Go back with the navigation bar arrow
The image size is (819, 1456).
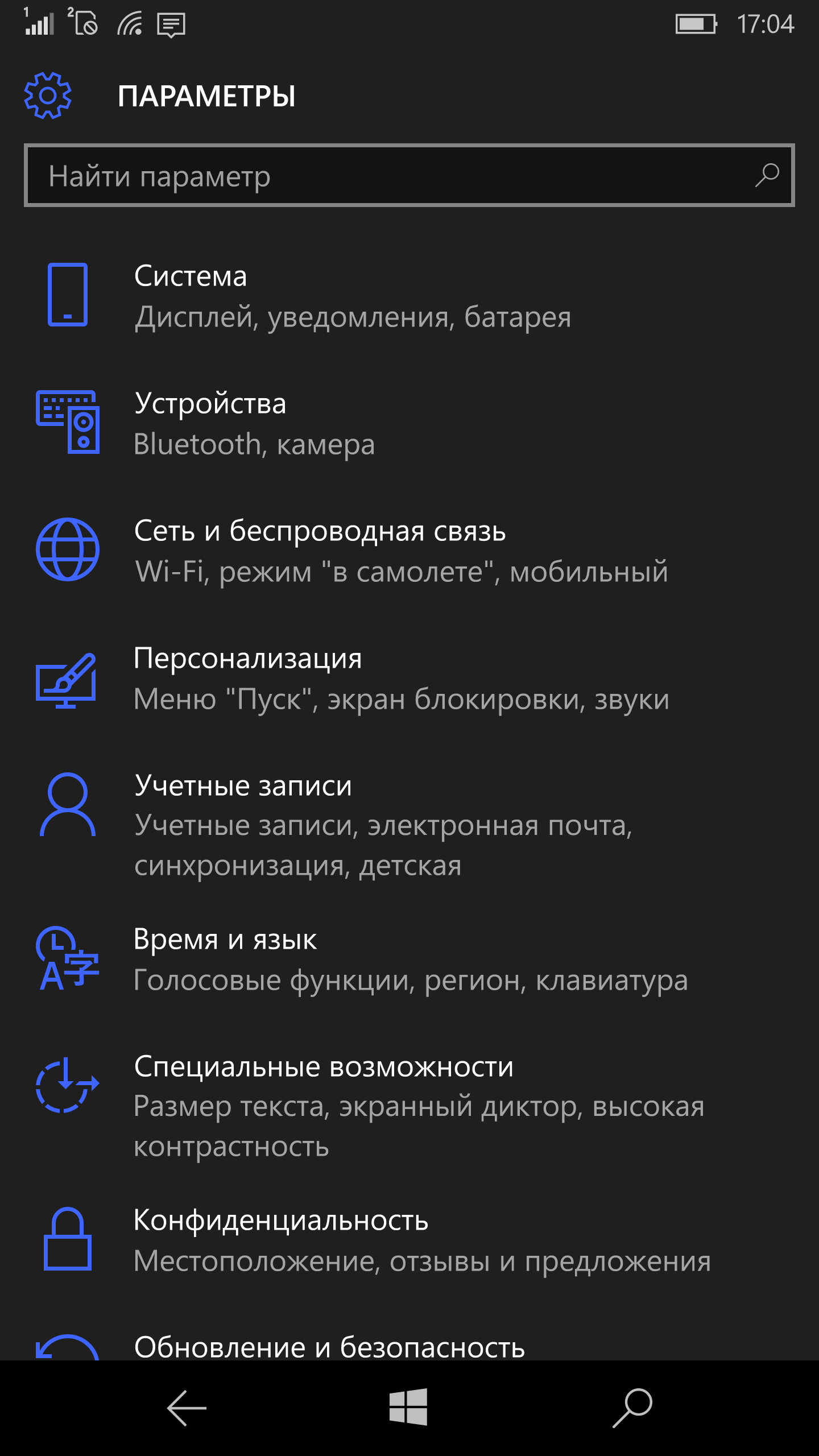pyautogui.click(x=187, y=1408)
